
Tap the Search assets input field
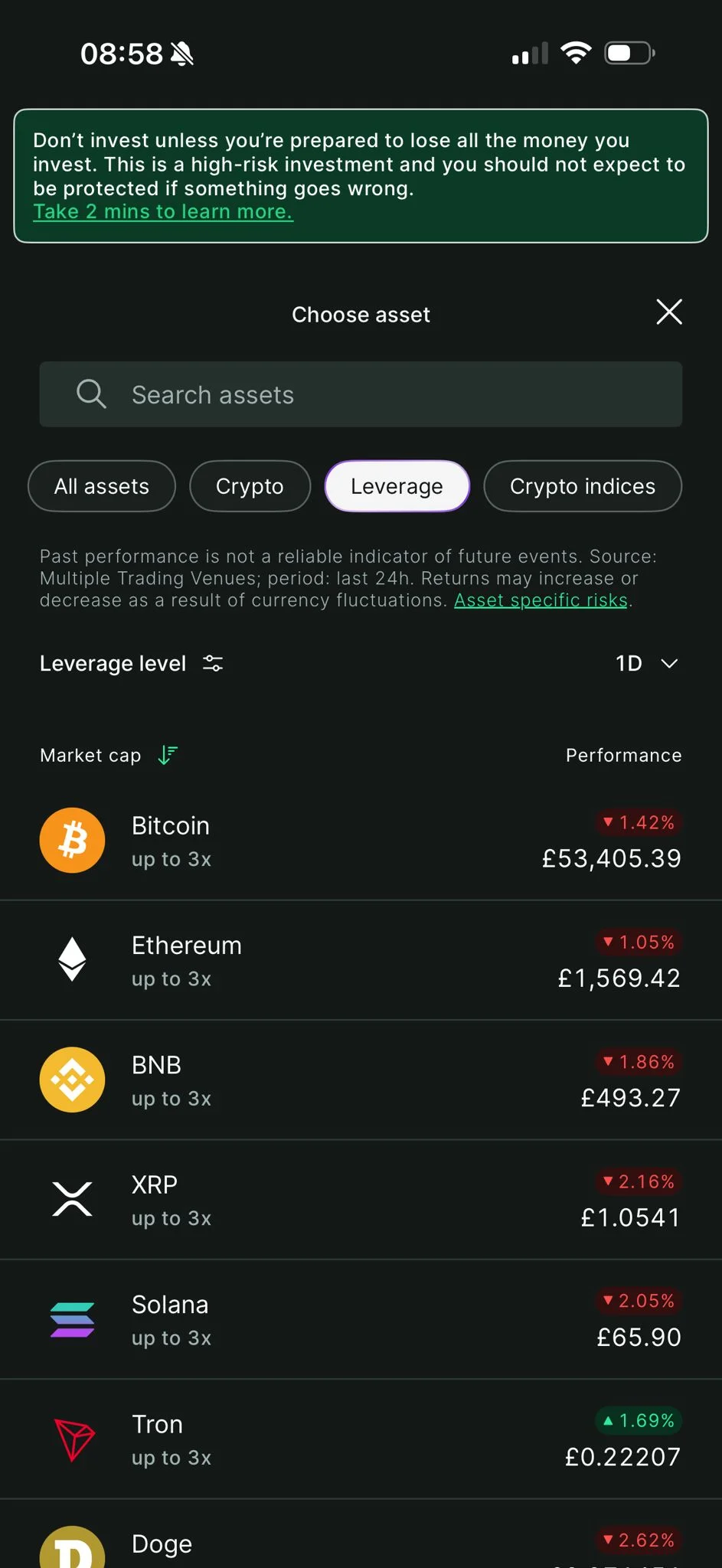(361, 394)
